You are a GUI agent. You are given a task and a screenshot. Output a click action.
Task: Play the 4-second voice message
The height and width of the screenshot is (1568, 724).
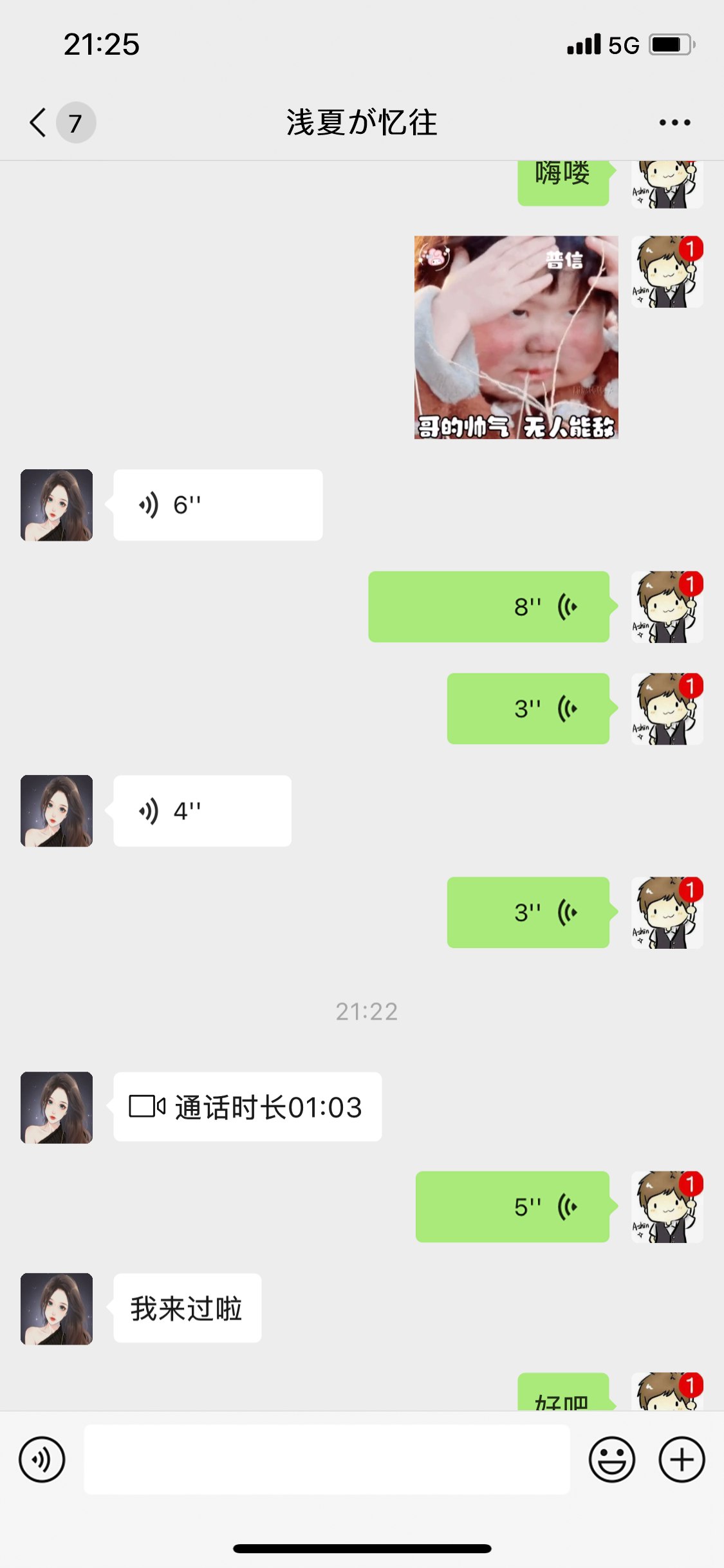(202, 811)
